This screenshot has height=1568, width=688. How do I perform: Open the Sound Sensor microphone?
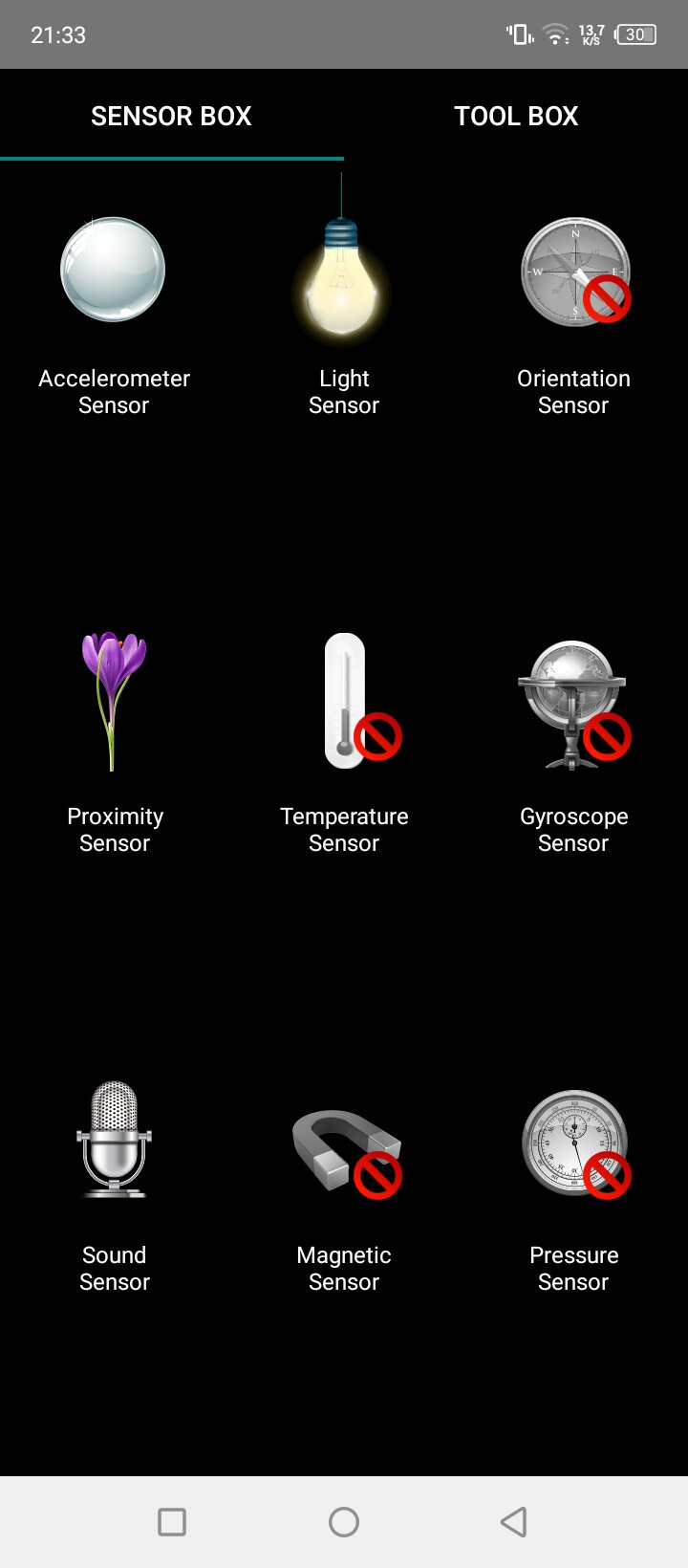[x=114, y=1140]
